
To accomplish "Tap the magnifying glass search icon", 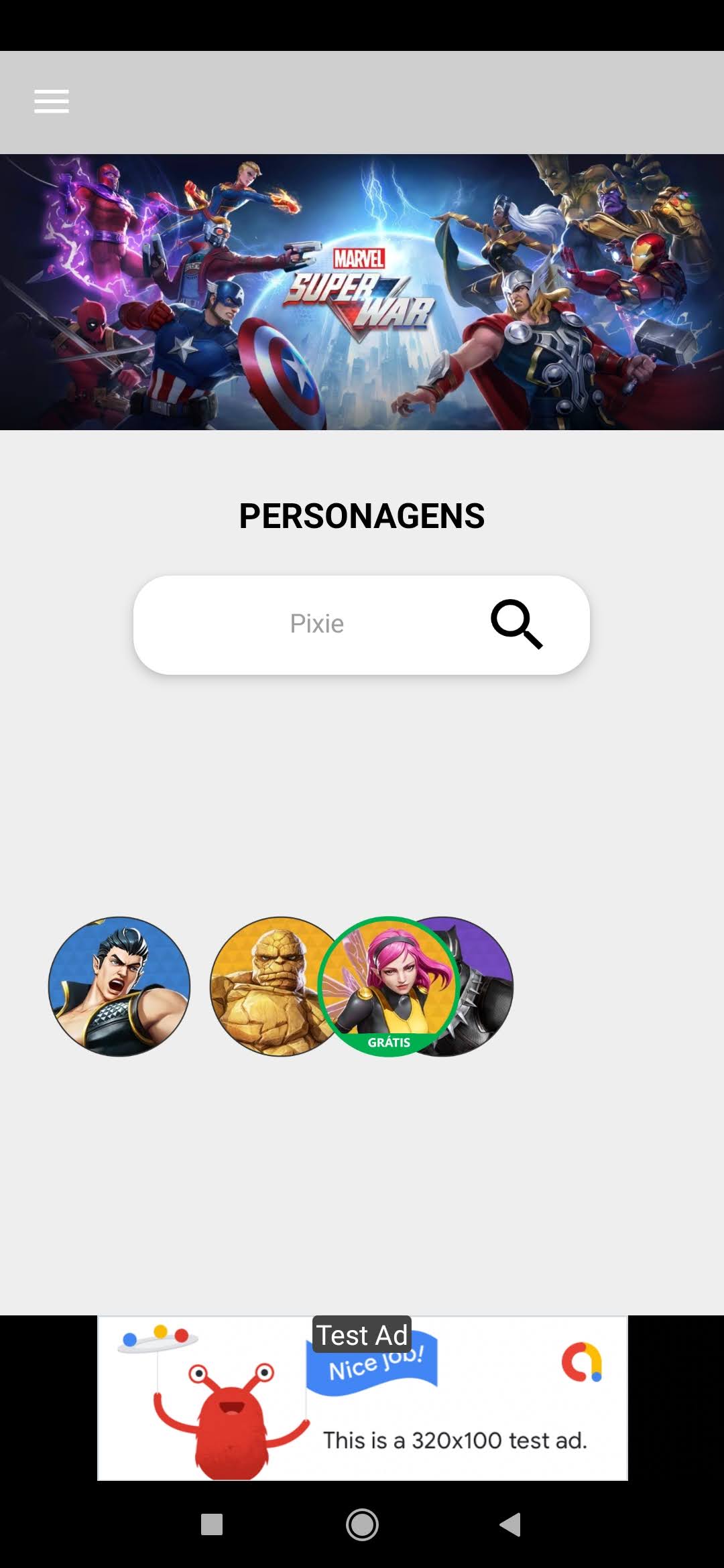I will point(516,624).
